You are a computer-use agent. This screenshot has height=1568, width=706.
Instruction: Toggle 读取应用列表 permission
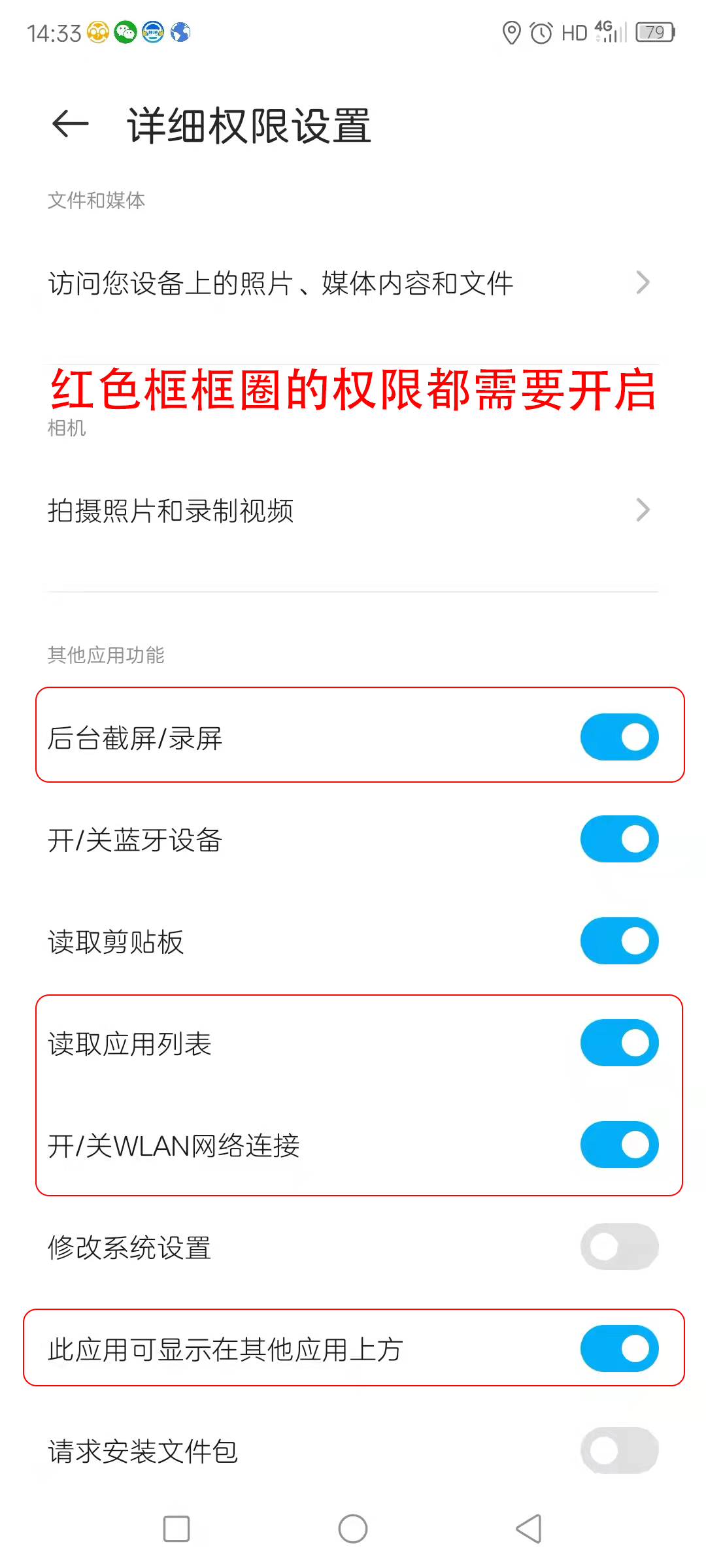pyautogui.click(x=618, y=1043)
